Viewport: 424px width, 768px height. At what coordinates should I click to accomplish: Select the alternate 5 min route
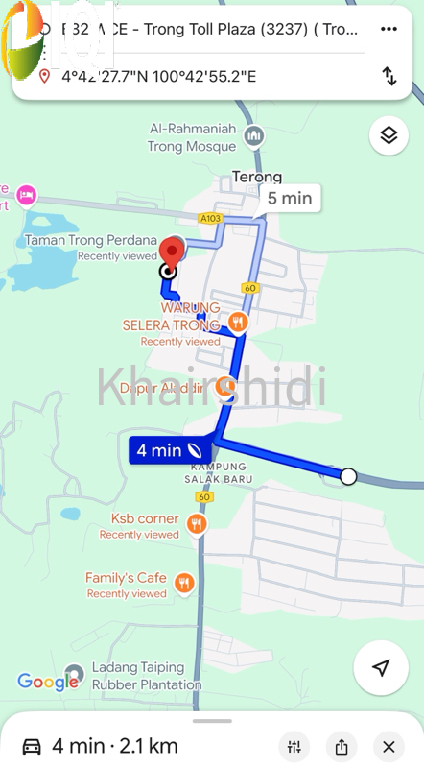tap(290, 198)
